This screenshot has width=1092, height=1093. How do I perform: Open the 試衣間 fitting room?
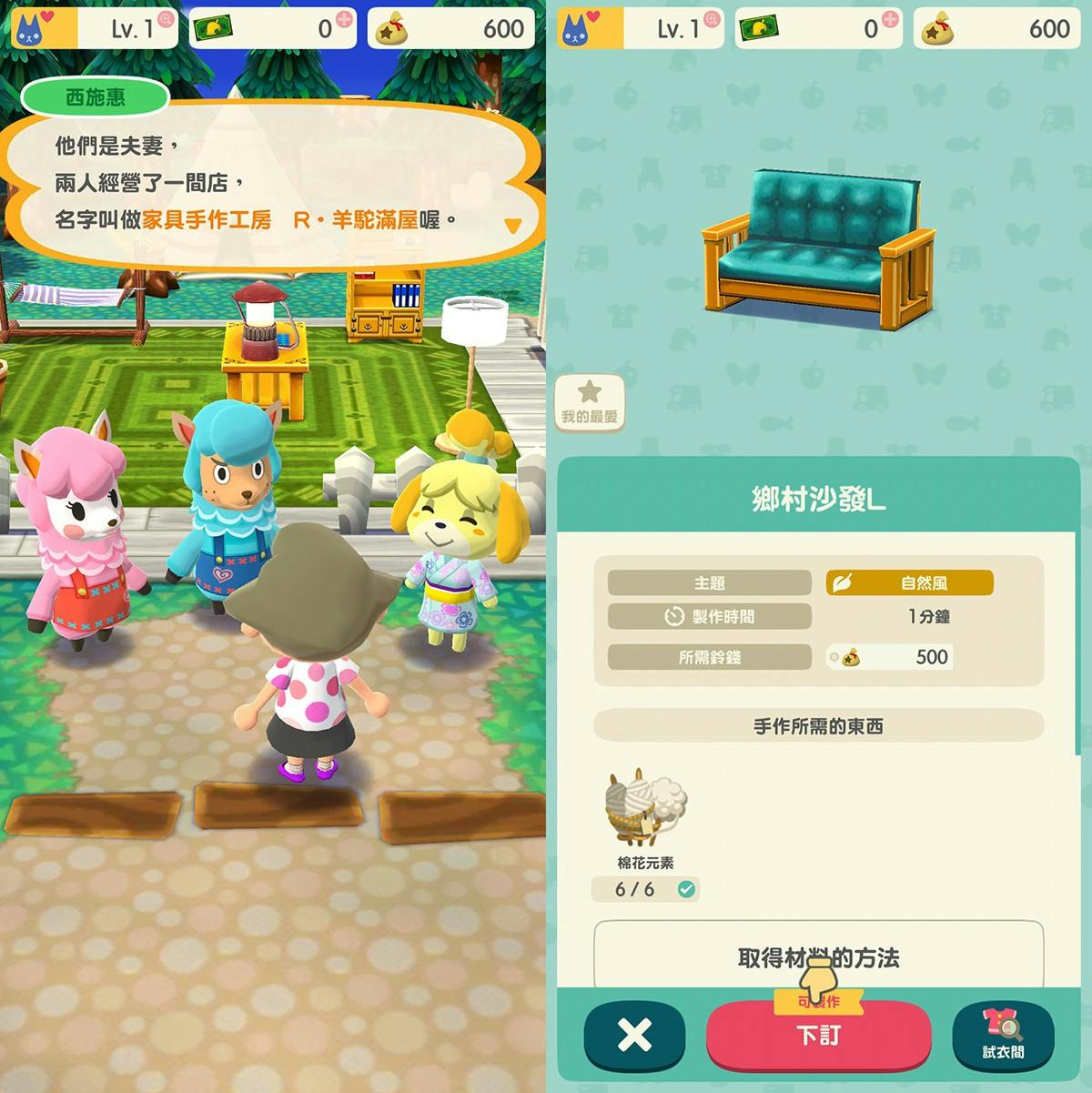(x=1002, y=1036)
